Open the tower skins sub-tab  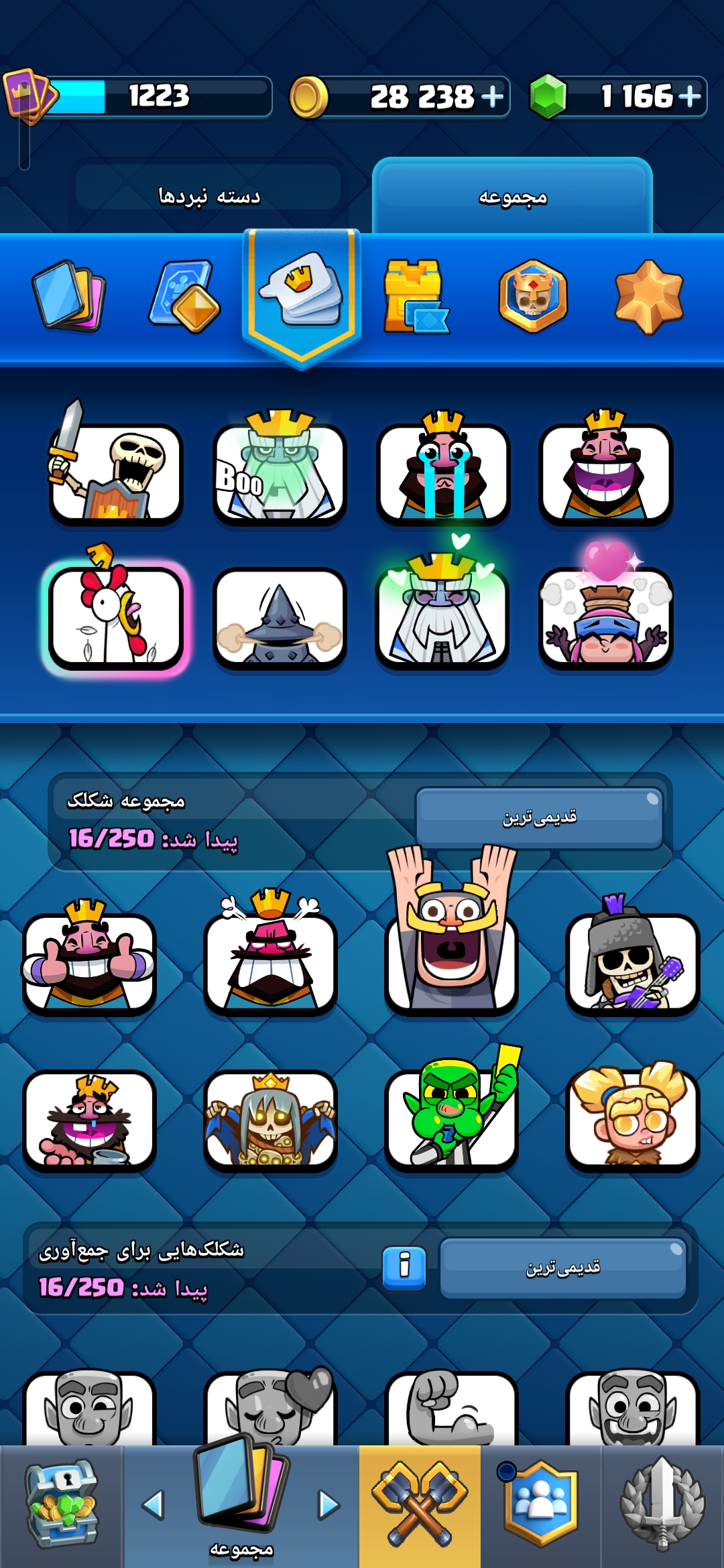coord(415,296)
